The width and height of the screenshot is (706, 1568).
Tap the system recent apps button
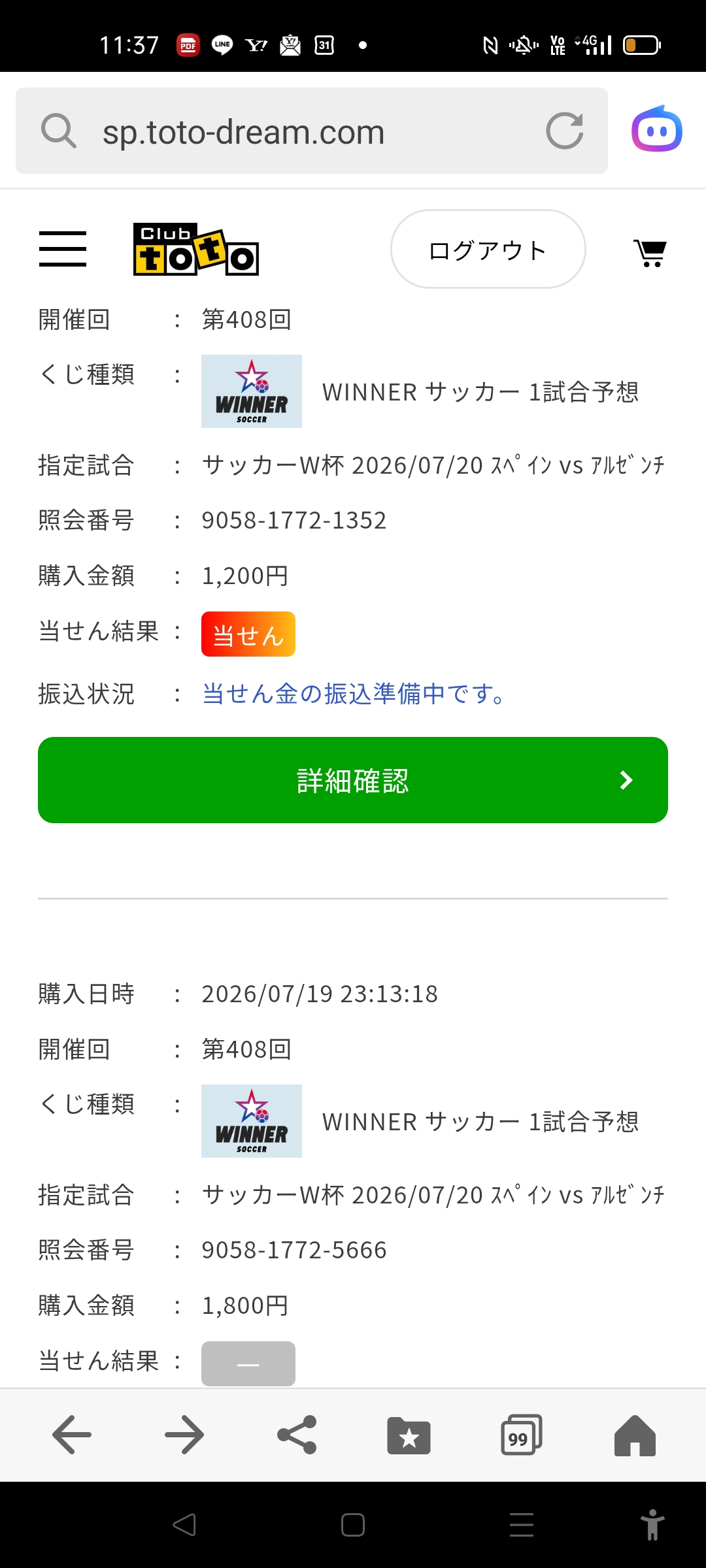[522, 1525]
